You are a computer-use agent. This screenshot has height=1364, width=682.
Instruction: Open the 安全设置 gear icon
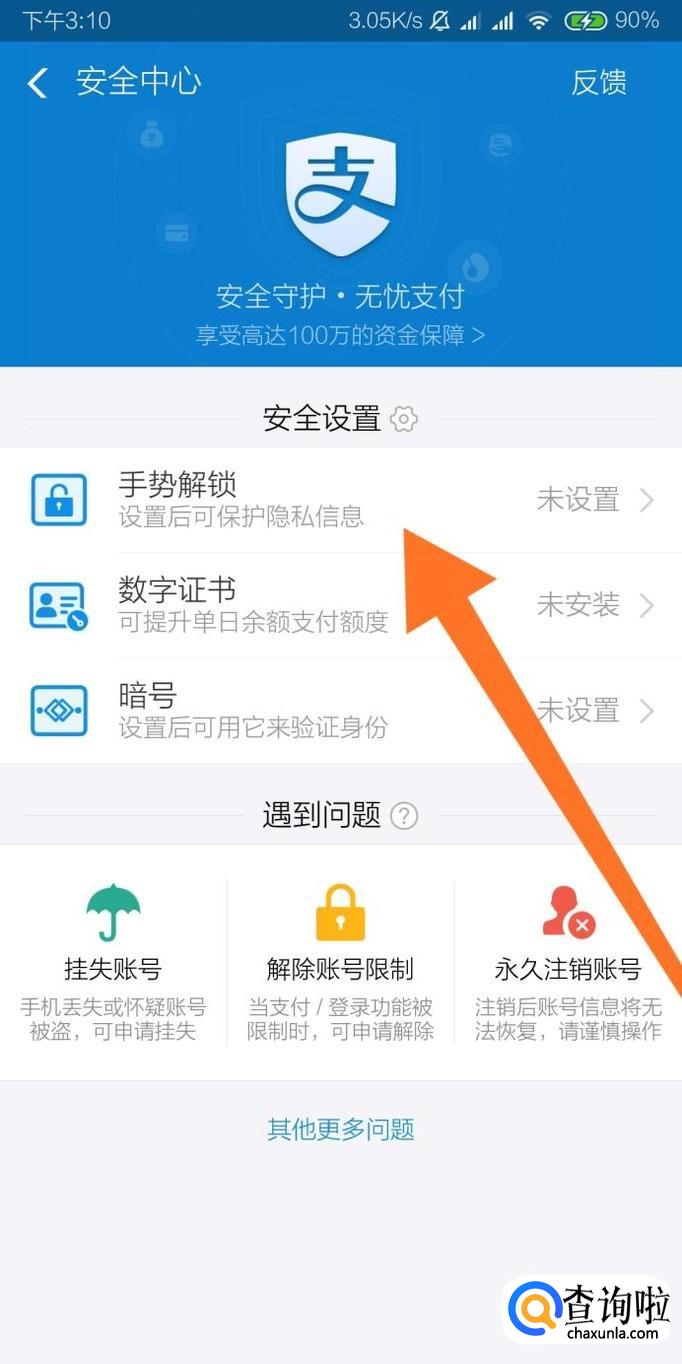tap(404, 419)
